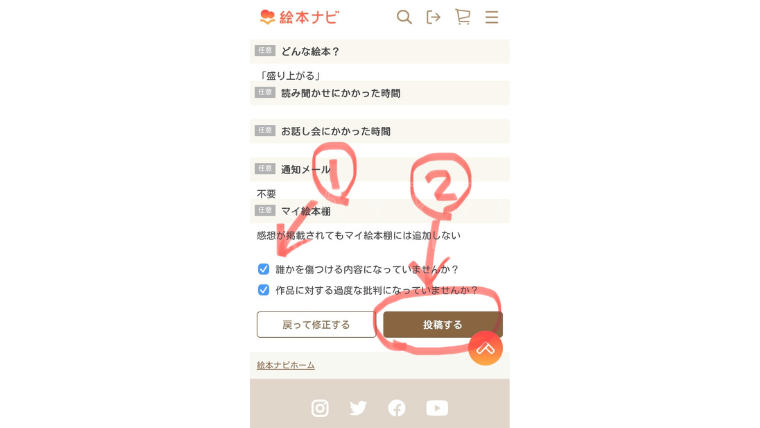Open the Facebook page

coord(397,408)
